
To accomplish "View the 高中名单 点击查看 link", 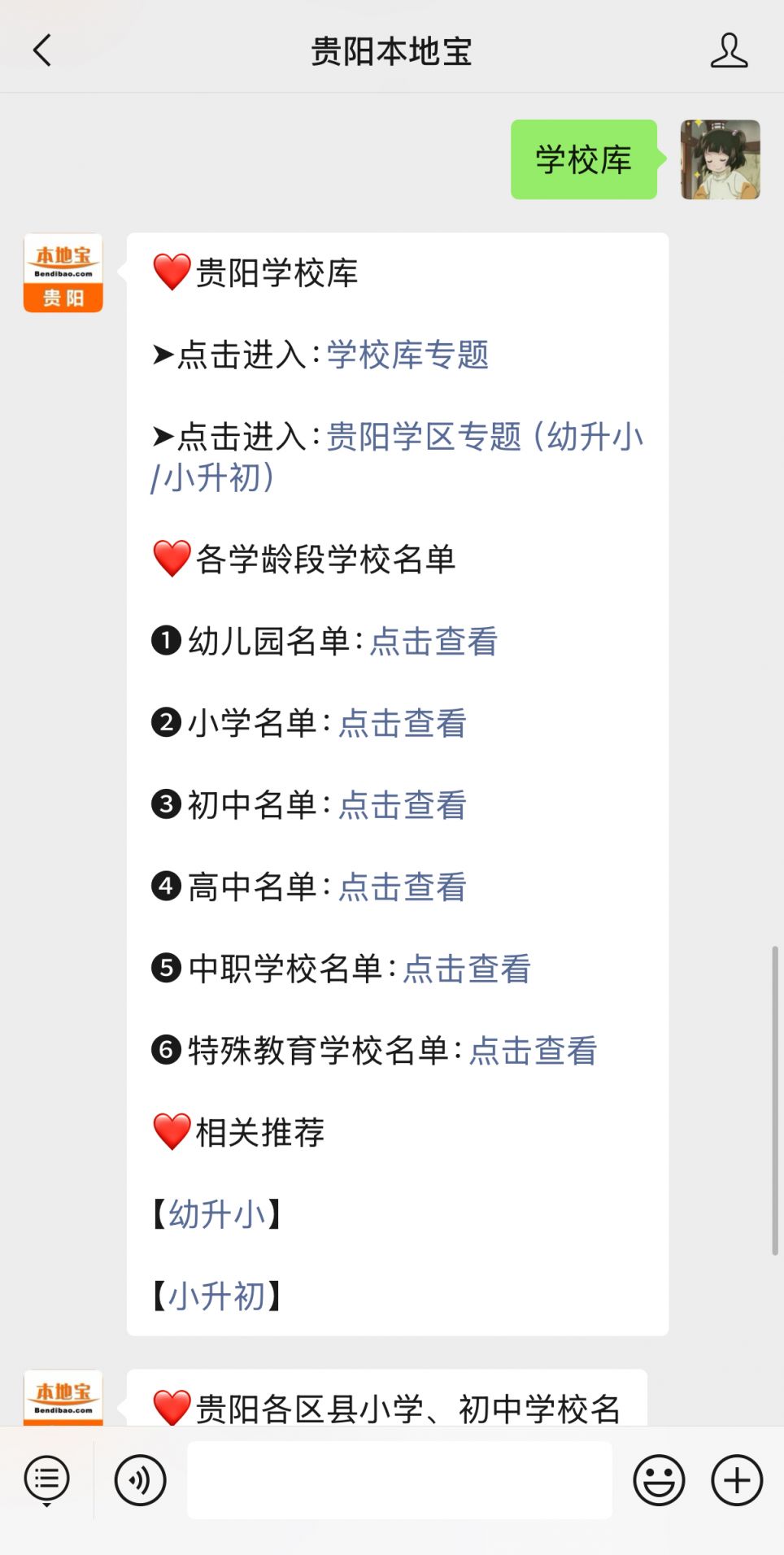I will (403, 887).
